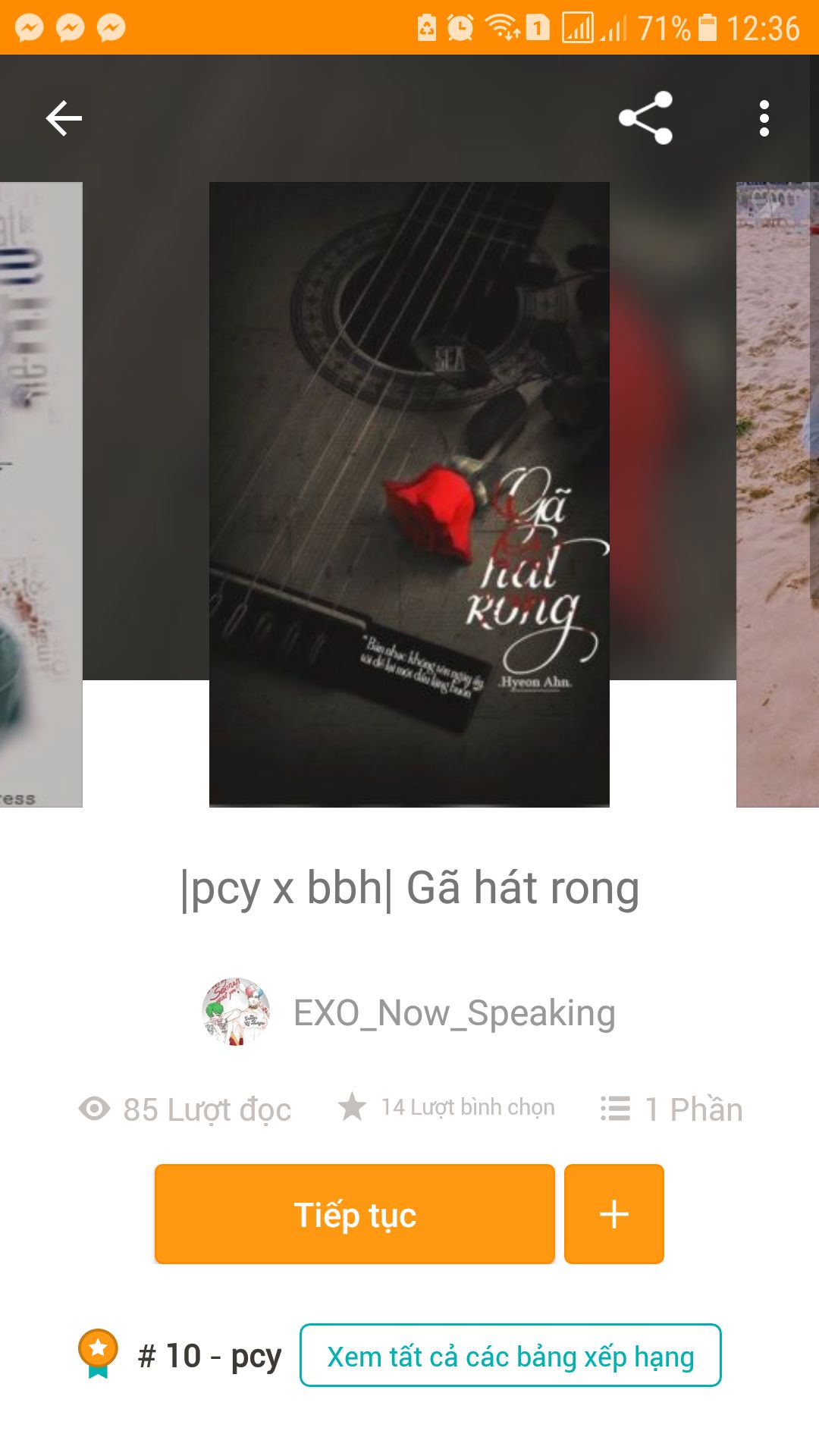819x1456 pixels.
Task: Select the beach story cover on the right
Action: click(778, 494)
